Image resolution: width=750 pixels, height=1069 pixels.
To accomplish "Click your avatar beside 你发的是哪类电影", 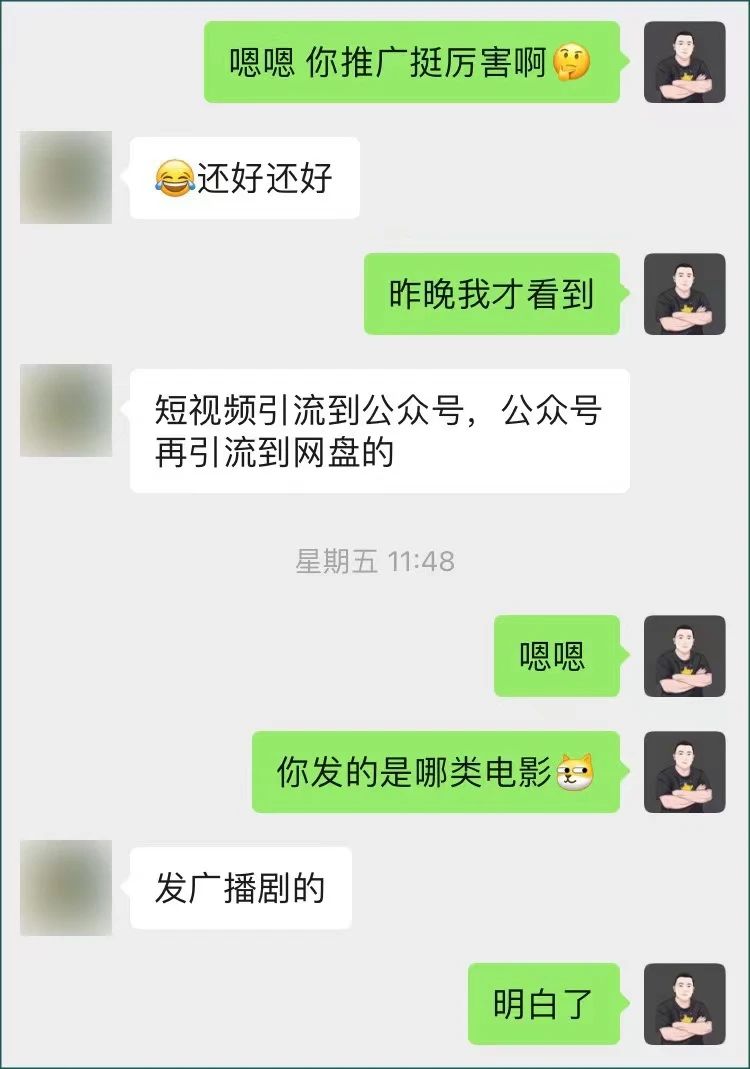I will coord(685,769).
